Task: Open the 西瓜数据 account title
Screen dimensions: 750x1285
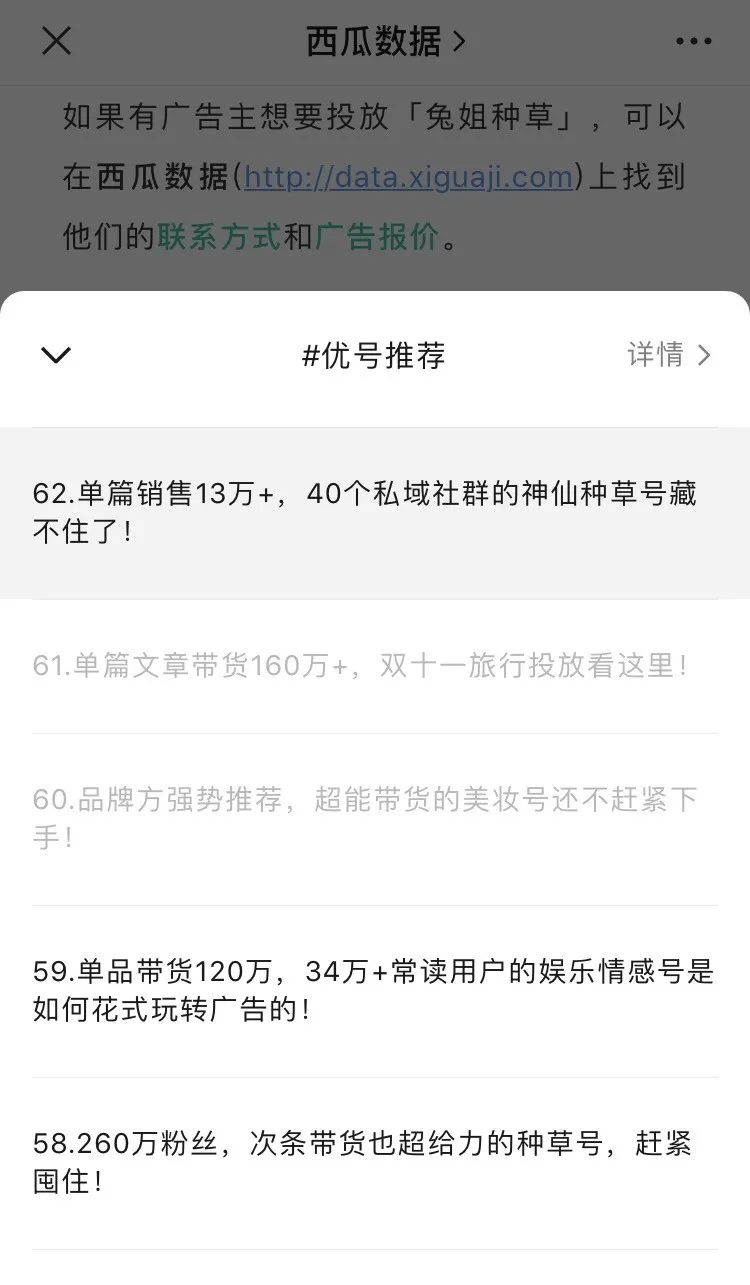Action: pyautogui.click(x=385, y=41)
